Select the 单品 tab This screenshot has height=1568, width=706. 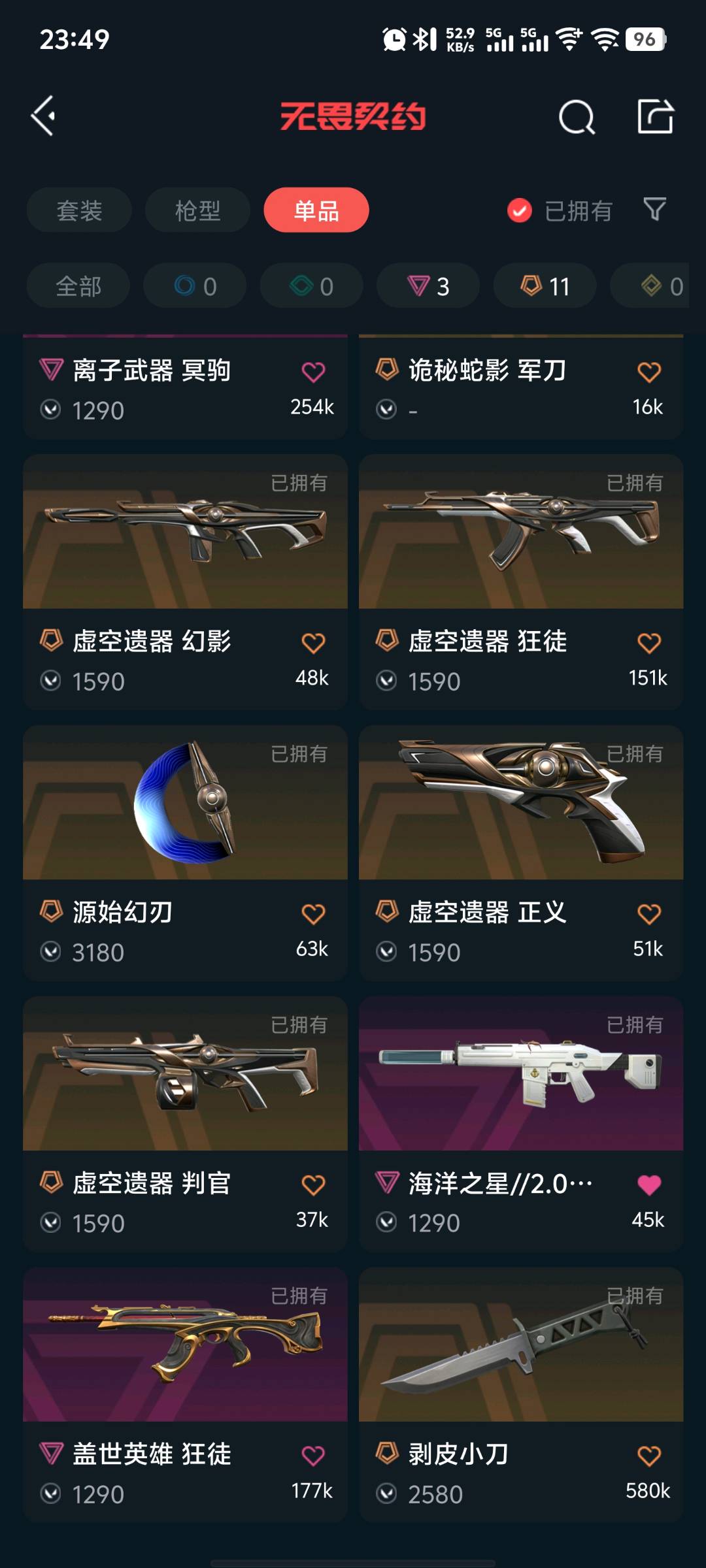(x=316, y=210)
